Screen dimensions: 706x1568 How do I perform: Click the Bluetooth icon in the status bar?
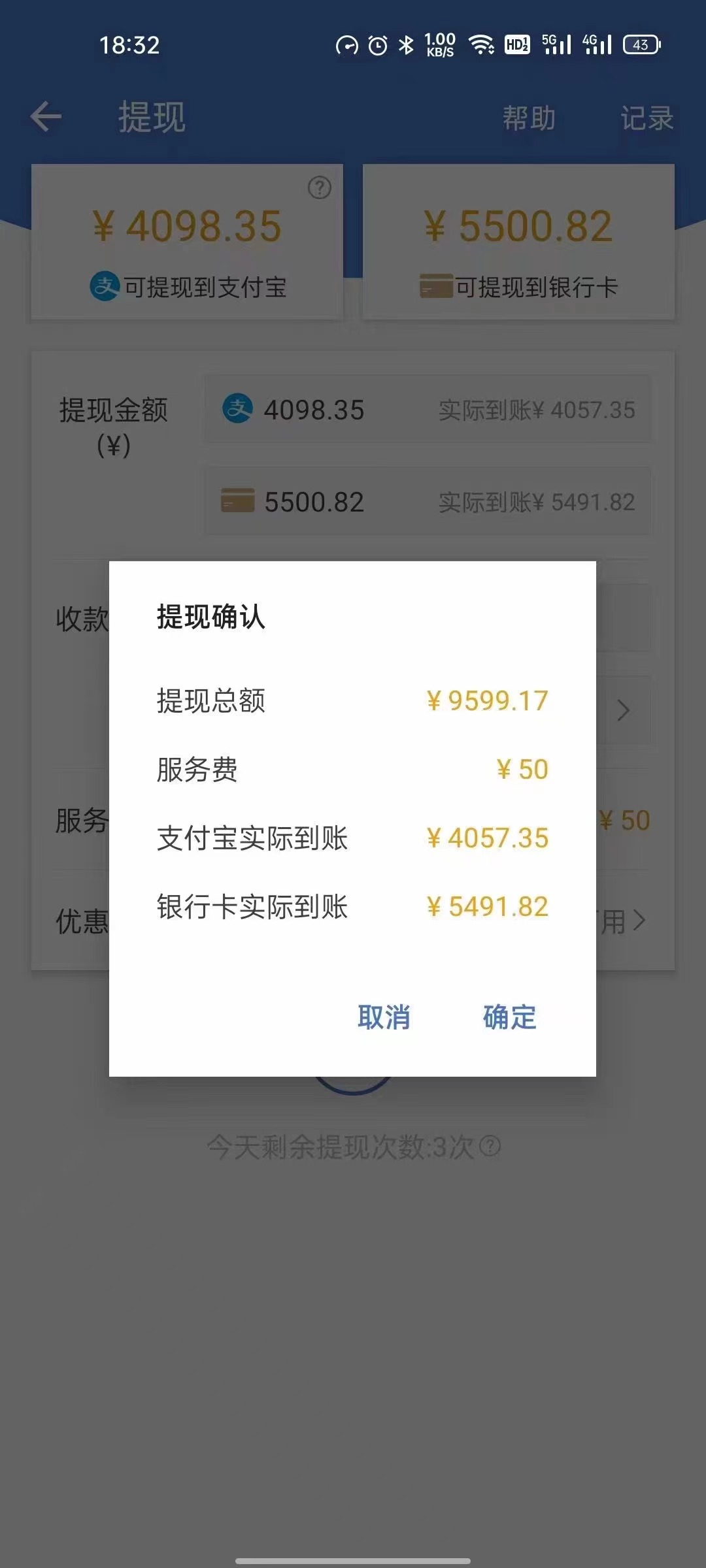[x=405, y=44]
